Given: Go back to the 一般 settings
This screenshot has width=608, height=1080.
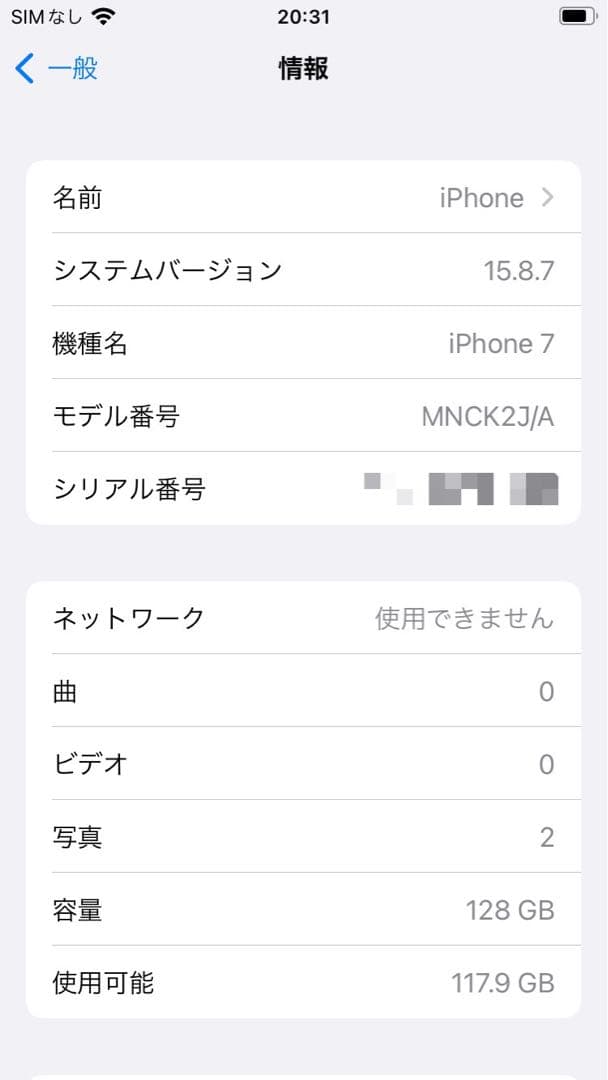Looking at the screenshot, I should (56, 69).
